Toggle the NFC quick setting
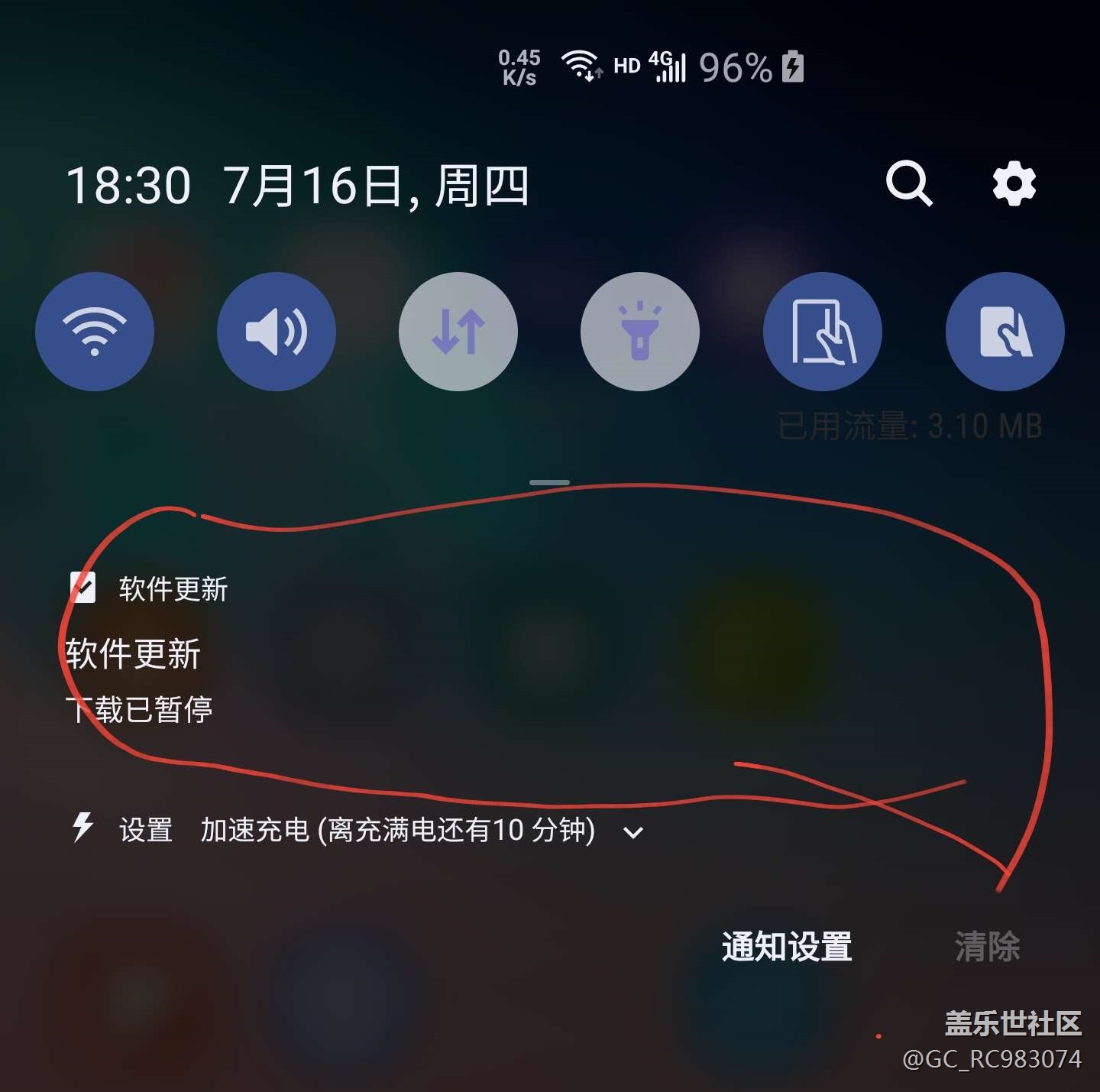 click(x=1005, y=332)
